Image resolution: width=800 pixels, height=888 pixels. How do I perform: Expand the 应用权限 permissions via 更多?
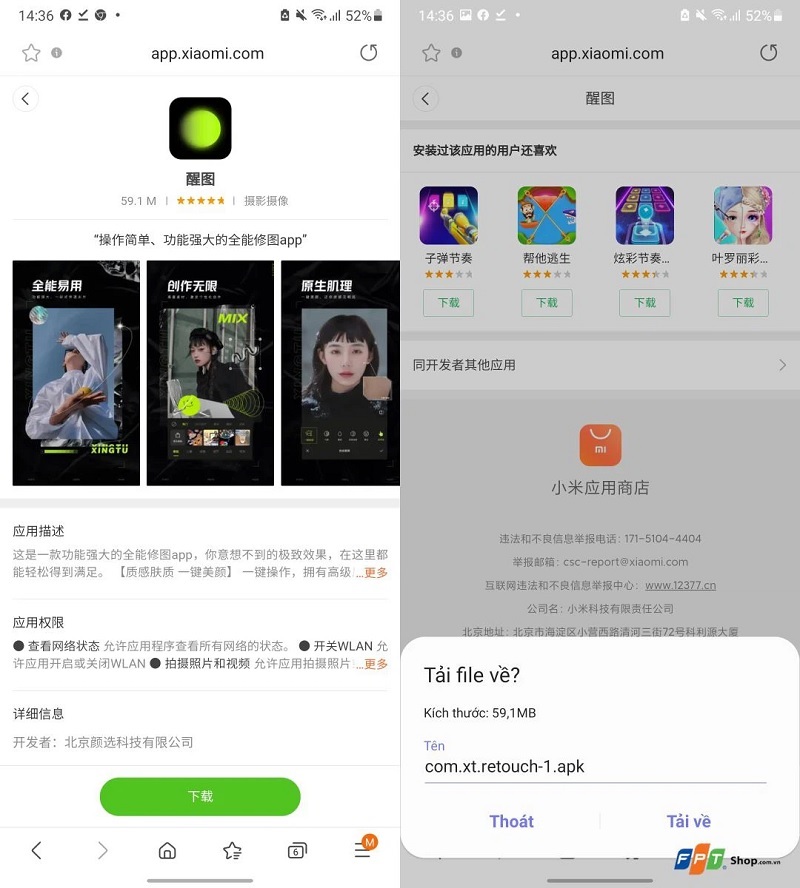[x=373, y=665]
